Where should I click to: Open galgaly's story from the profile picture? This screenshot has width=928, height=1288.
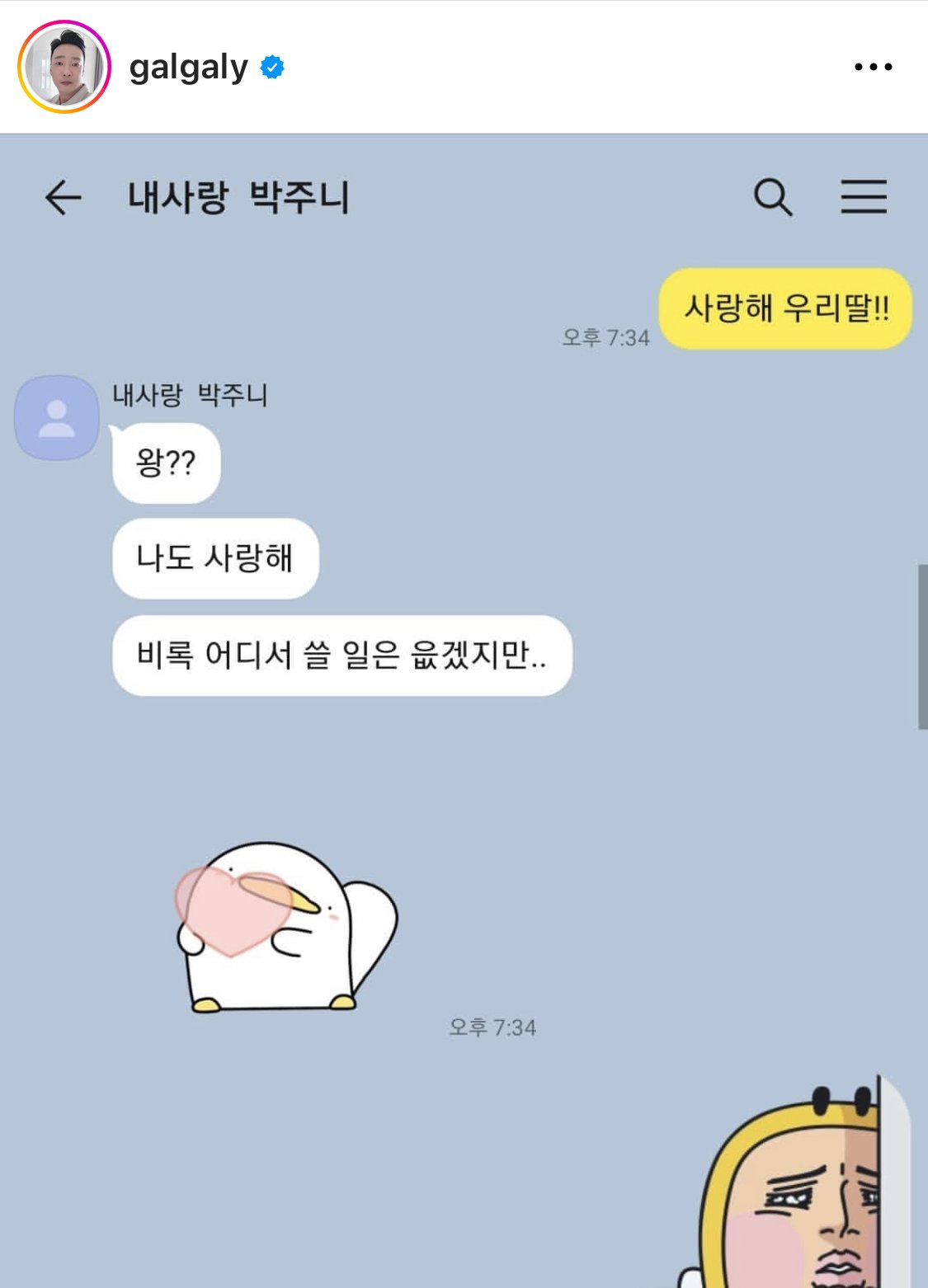click(64, 67)
